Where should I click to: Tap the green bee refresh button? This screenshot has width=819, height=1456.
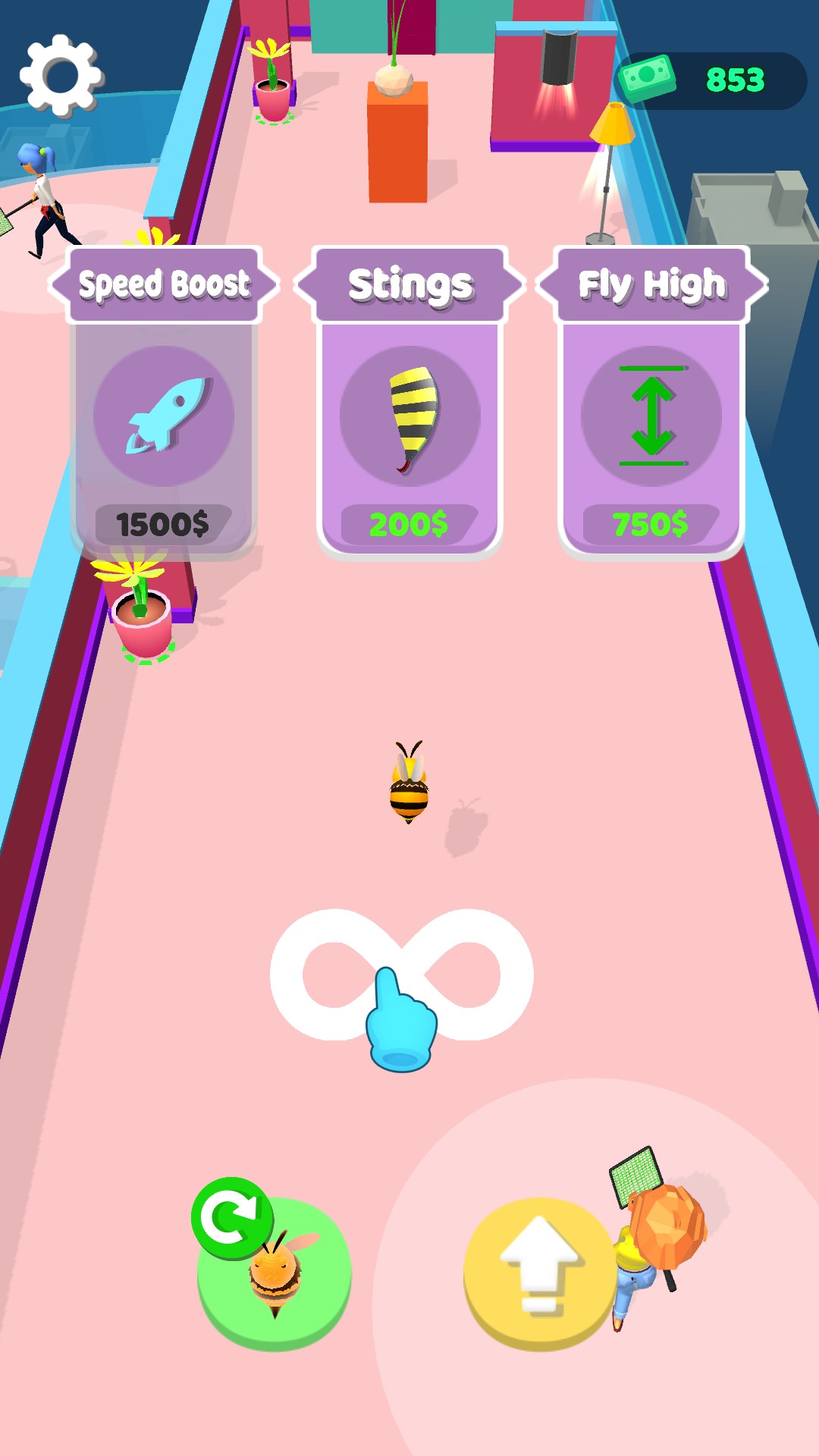[x=273, y=1270]
